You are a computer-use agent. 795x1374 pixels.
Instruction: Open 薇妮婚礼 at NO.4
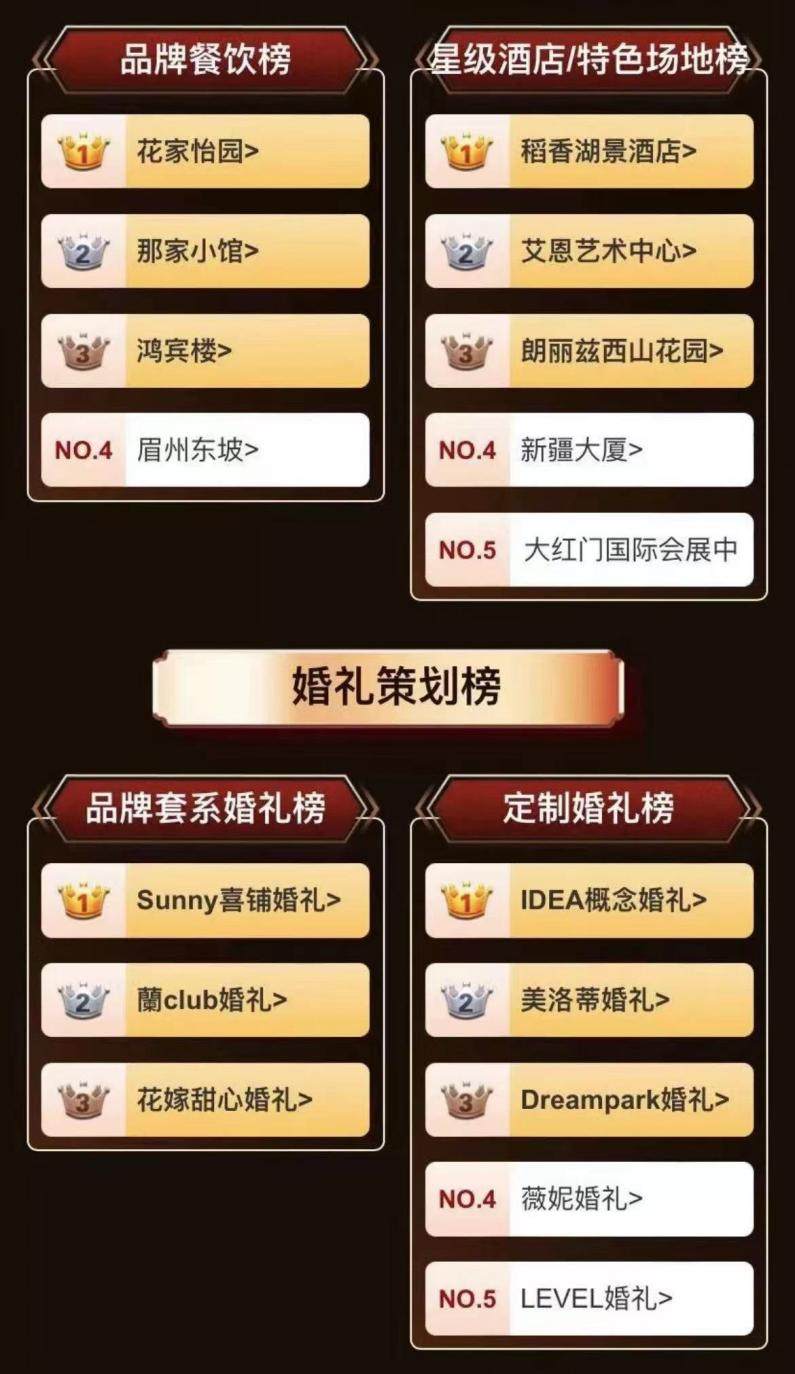[x=589, y=1199]
